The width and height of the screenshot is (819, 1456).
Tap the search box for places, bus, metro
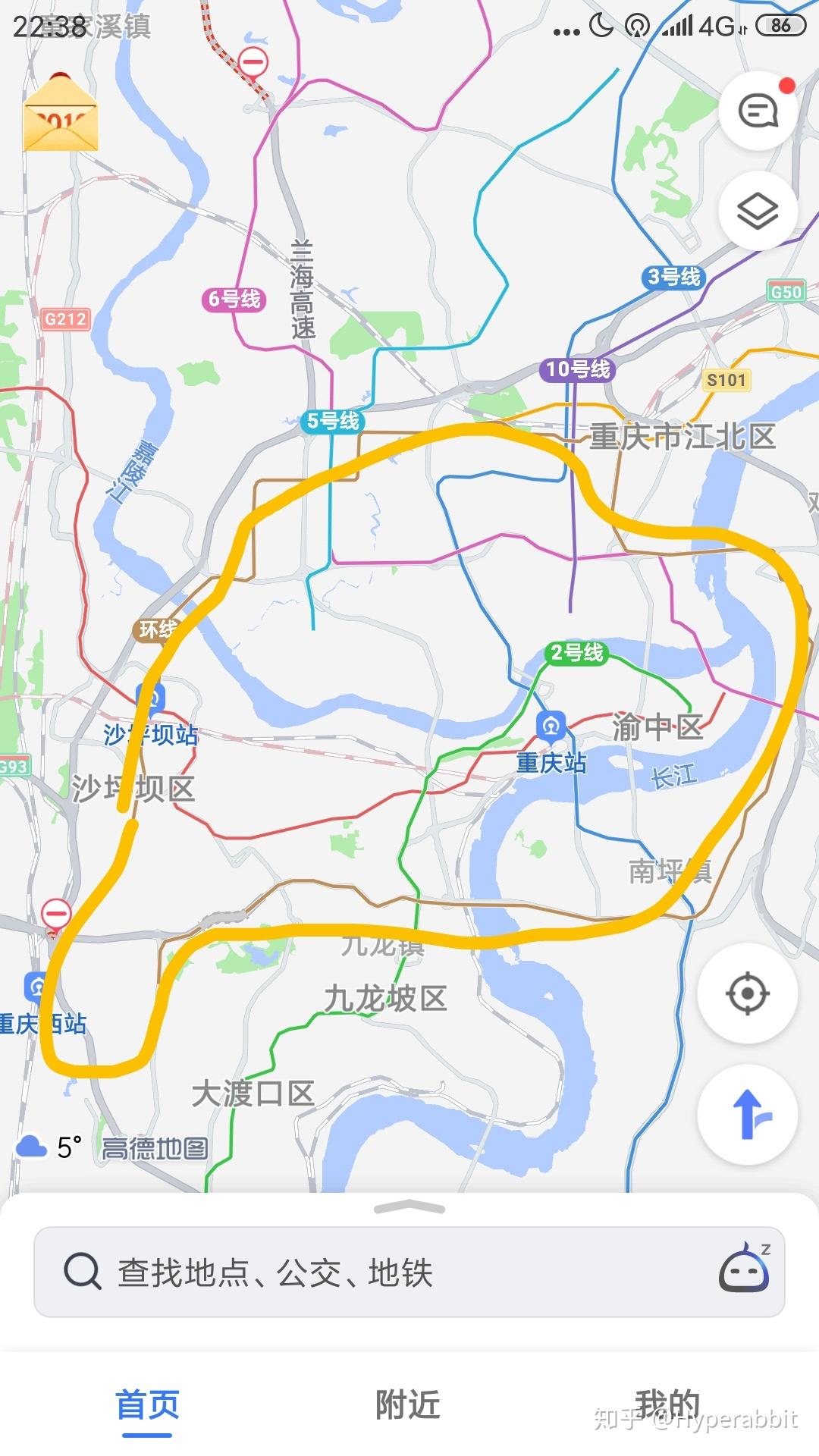tap(409, 1272)
